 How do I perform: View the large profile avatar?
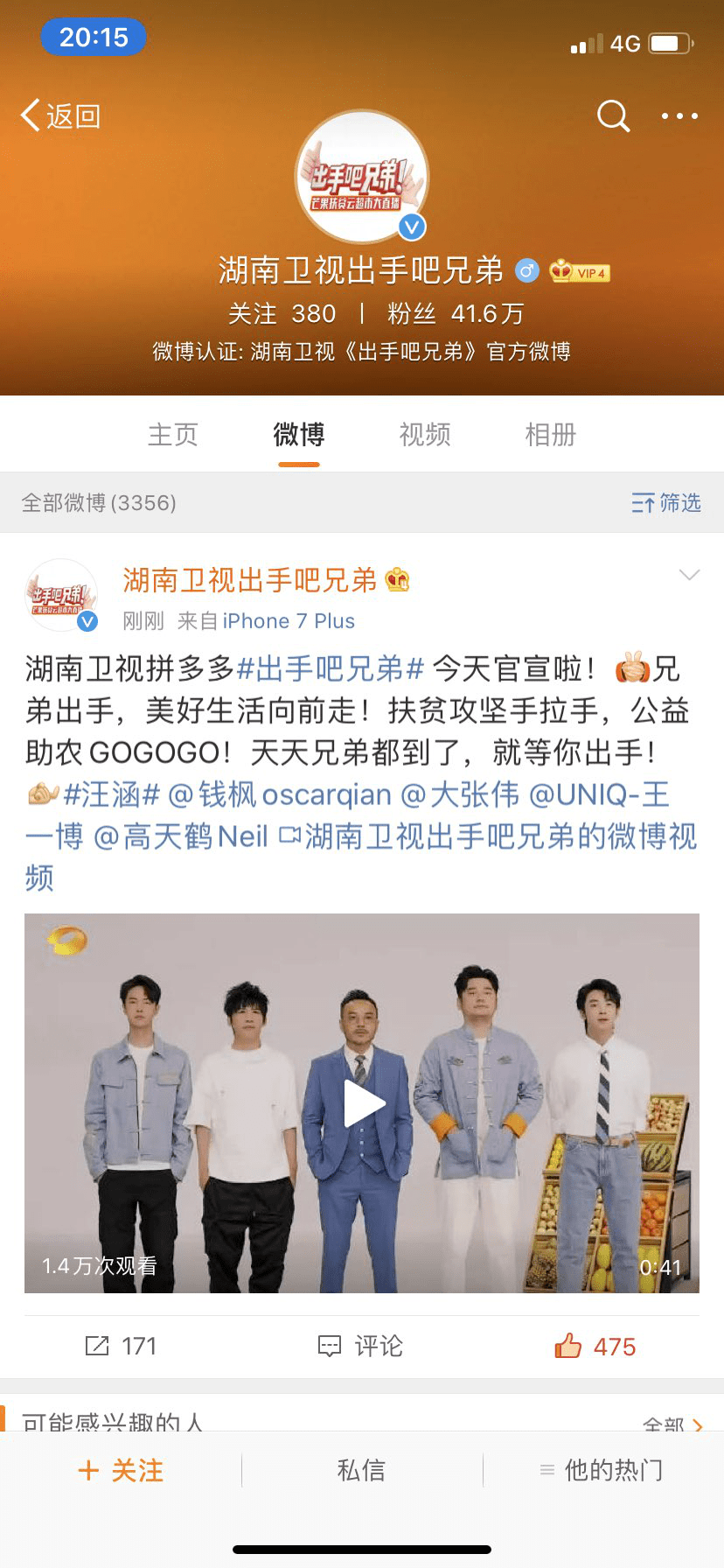pyautogui.click(x=362, y=177)
